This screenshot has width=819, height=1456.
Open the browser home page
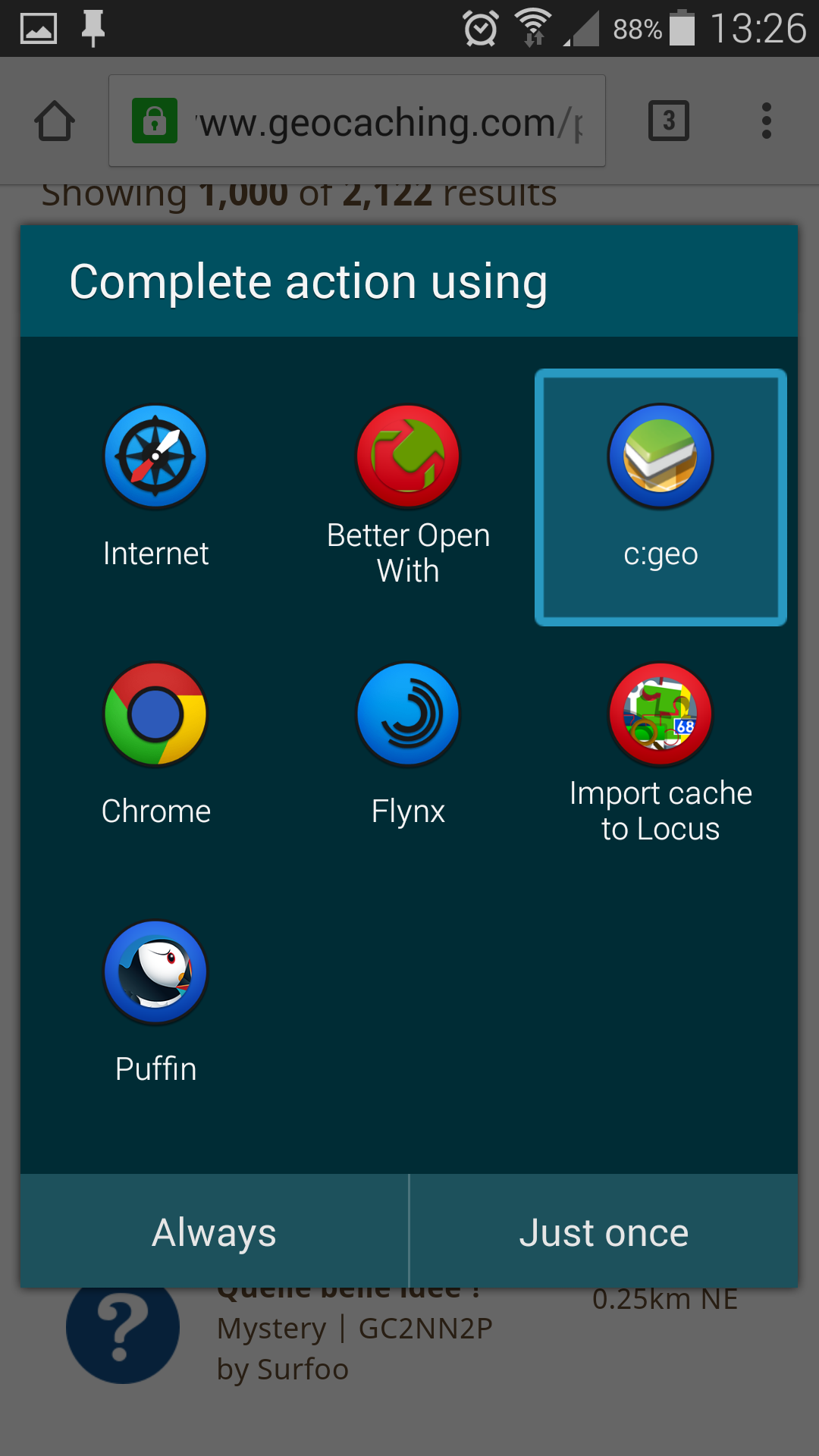(x=55, y=121)
